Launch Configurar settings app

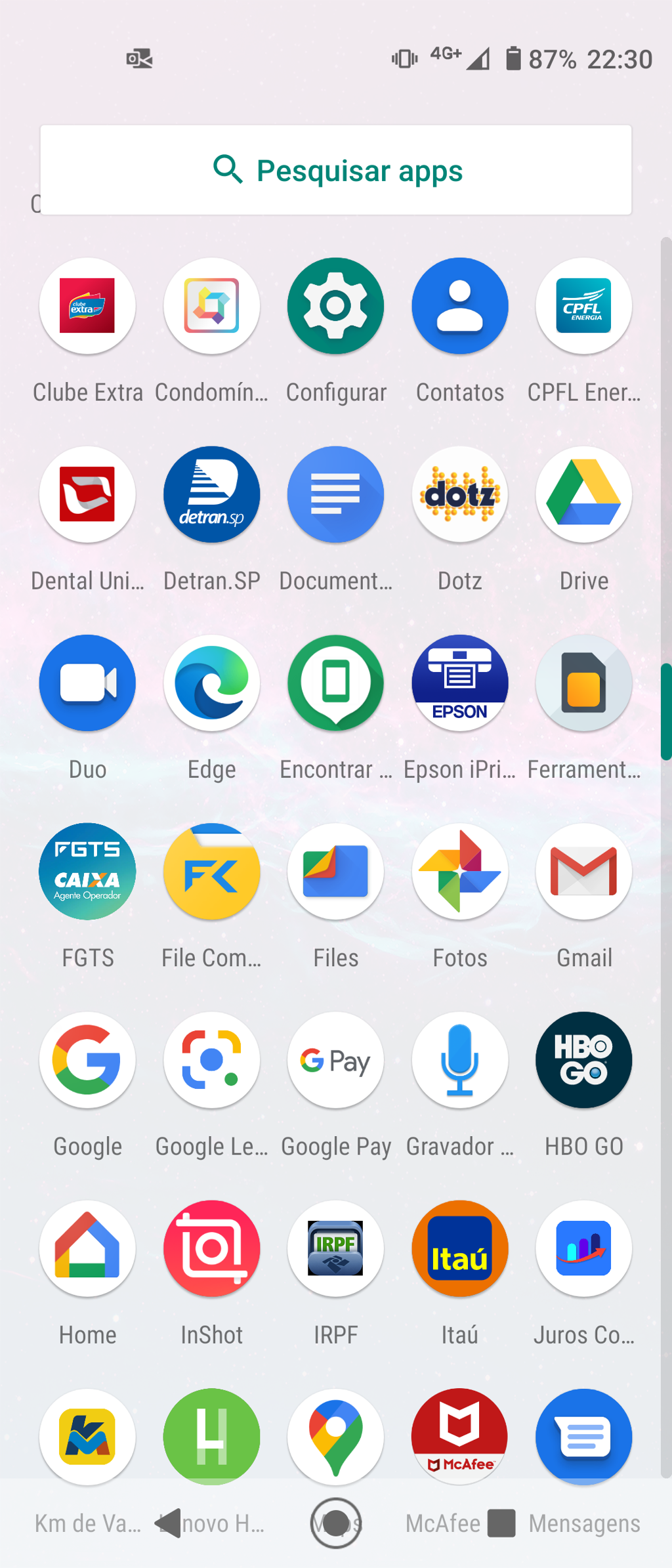pos(335,306)
